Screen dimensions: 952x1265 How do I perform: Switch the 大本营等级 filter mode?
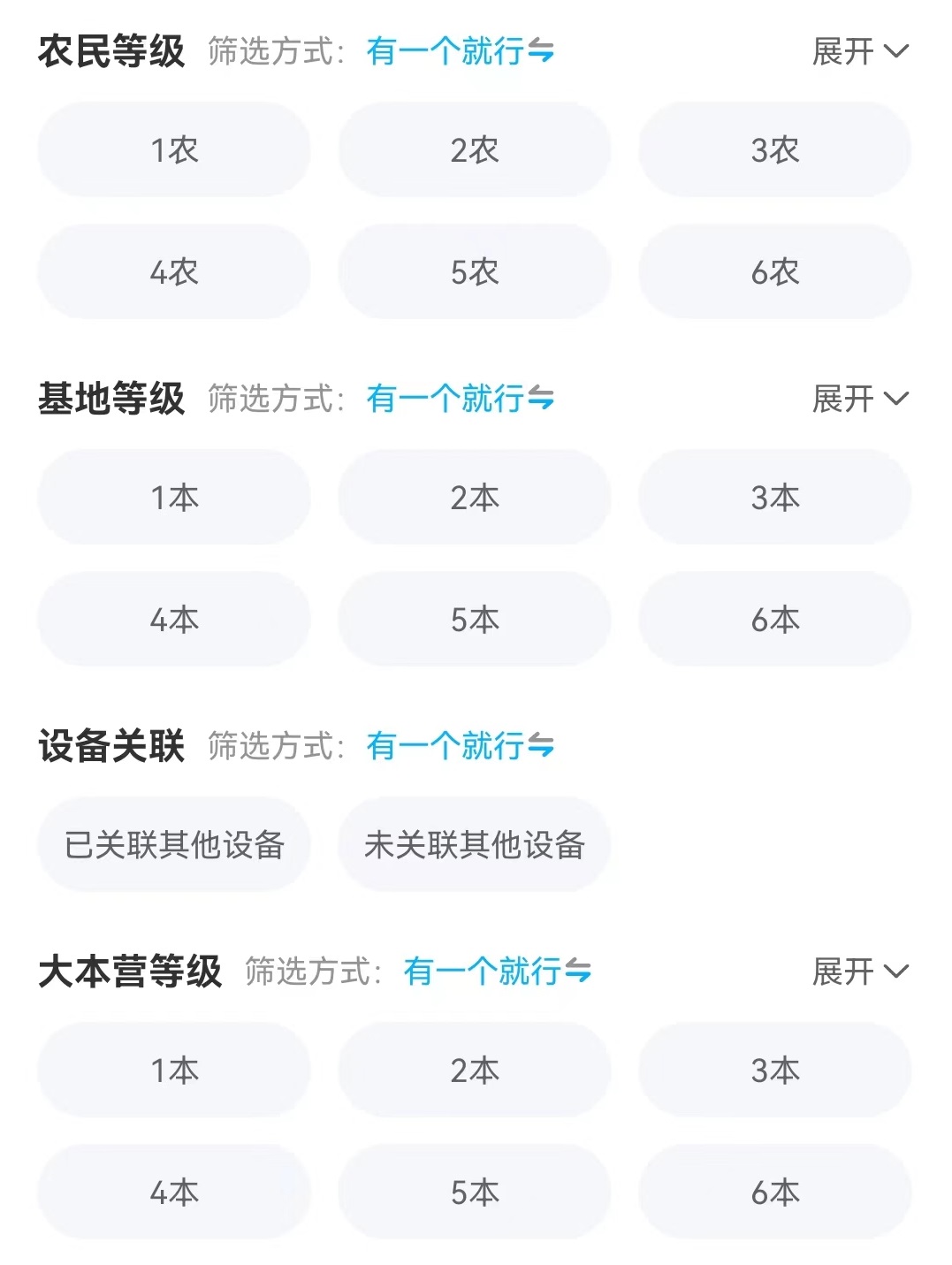pyautogui.click(x=497, y=972)
